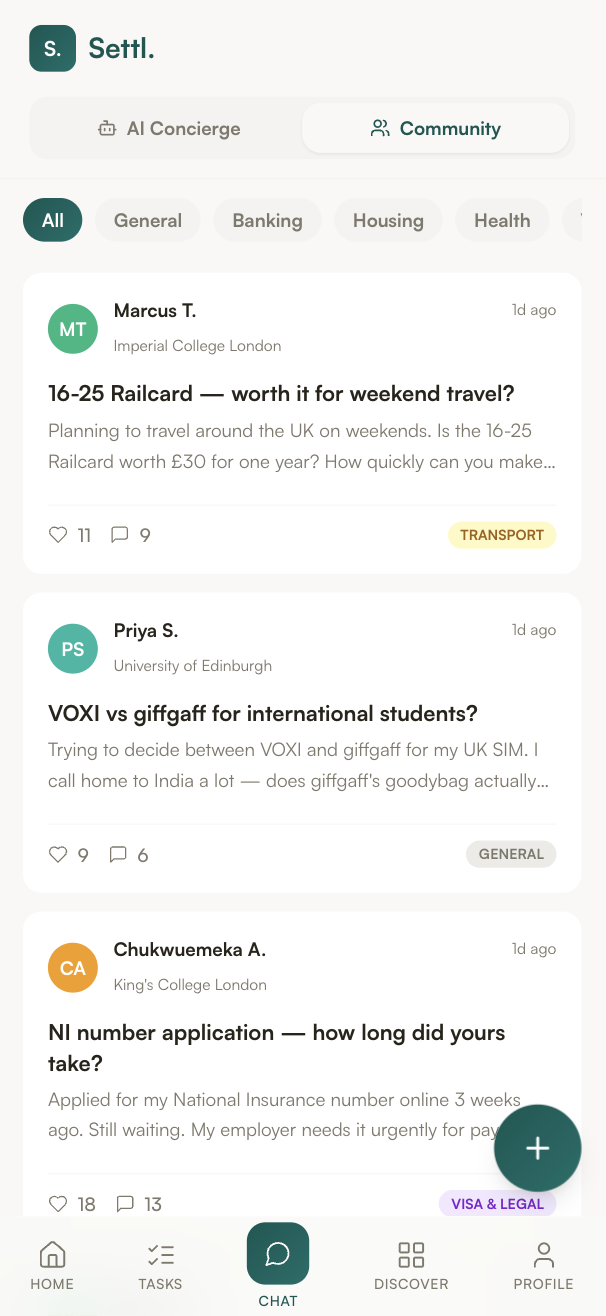Like Priya S.'s SIM post

pos(59,855)
